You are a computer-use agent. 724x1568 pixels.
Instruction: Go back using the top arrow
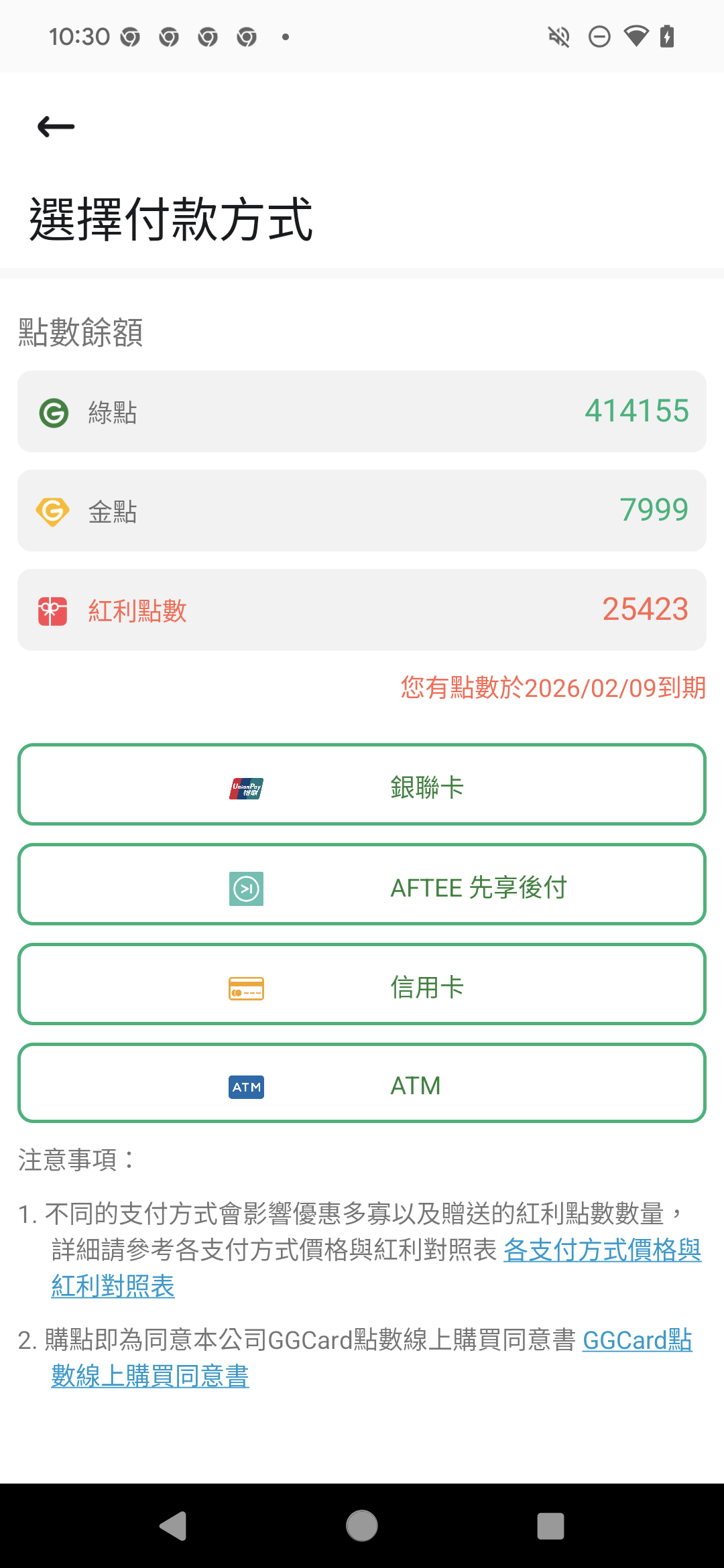tap(56, 126)
